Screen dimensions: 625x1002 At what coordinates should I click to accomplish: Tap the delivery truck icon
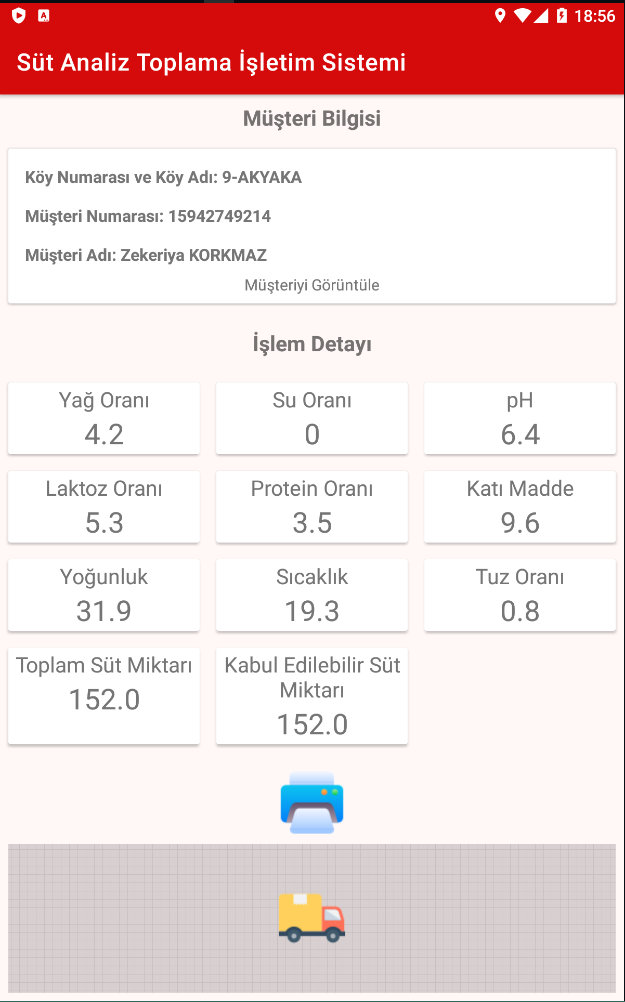click(312, 917)
